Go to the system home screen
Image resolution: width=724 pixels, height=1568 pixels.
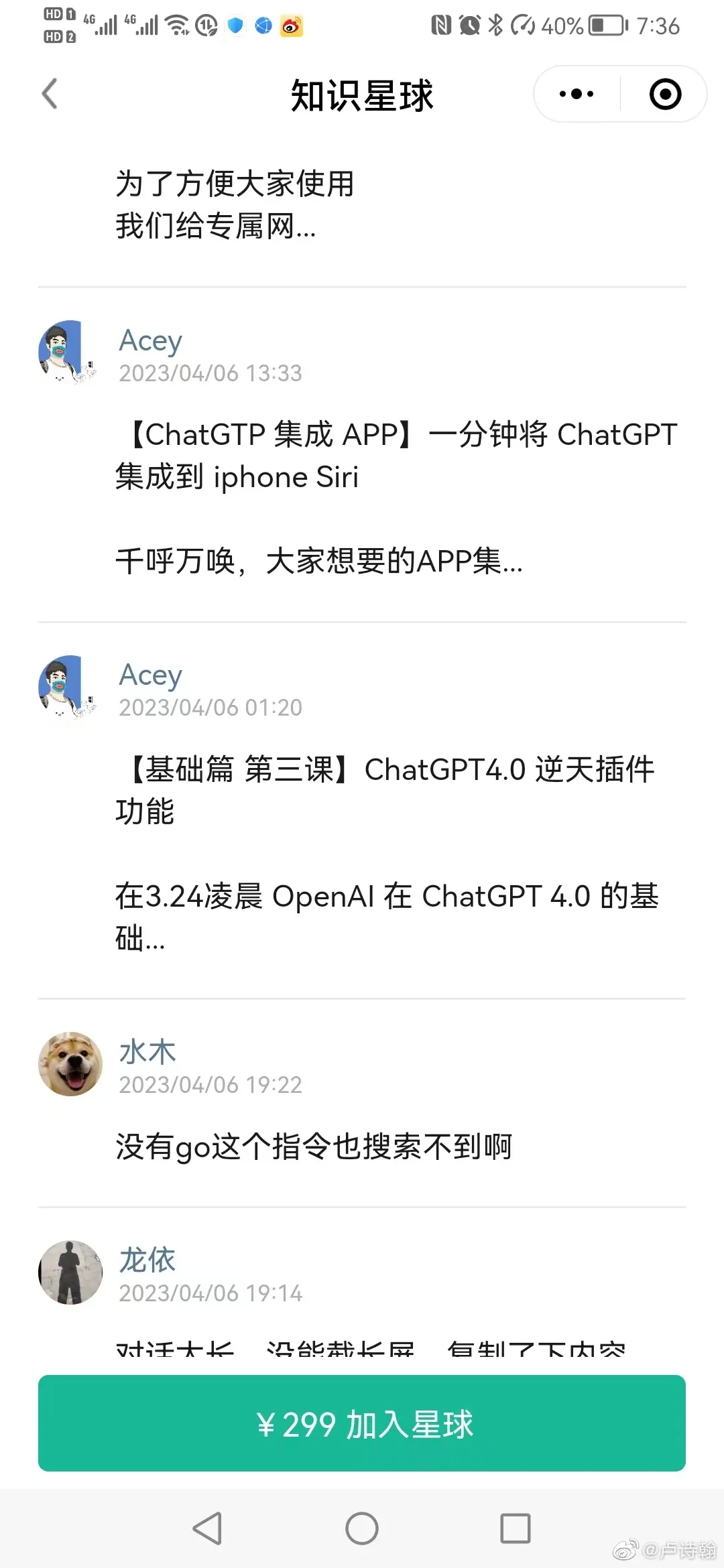[362, 1528]
